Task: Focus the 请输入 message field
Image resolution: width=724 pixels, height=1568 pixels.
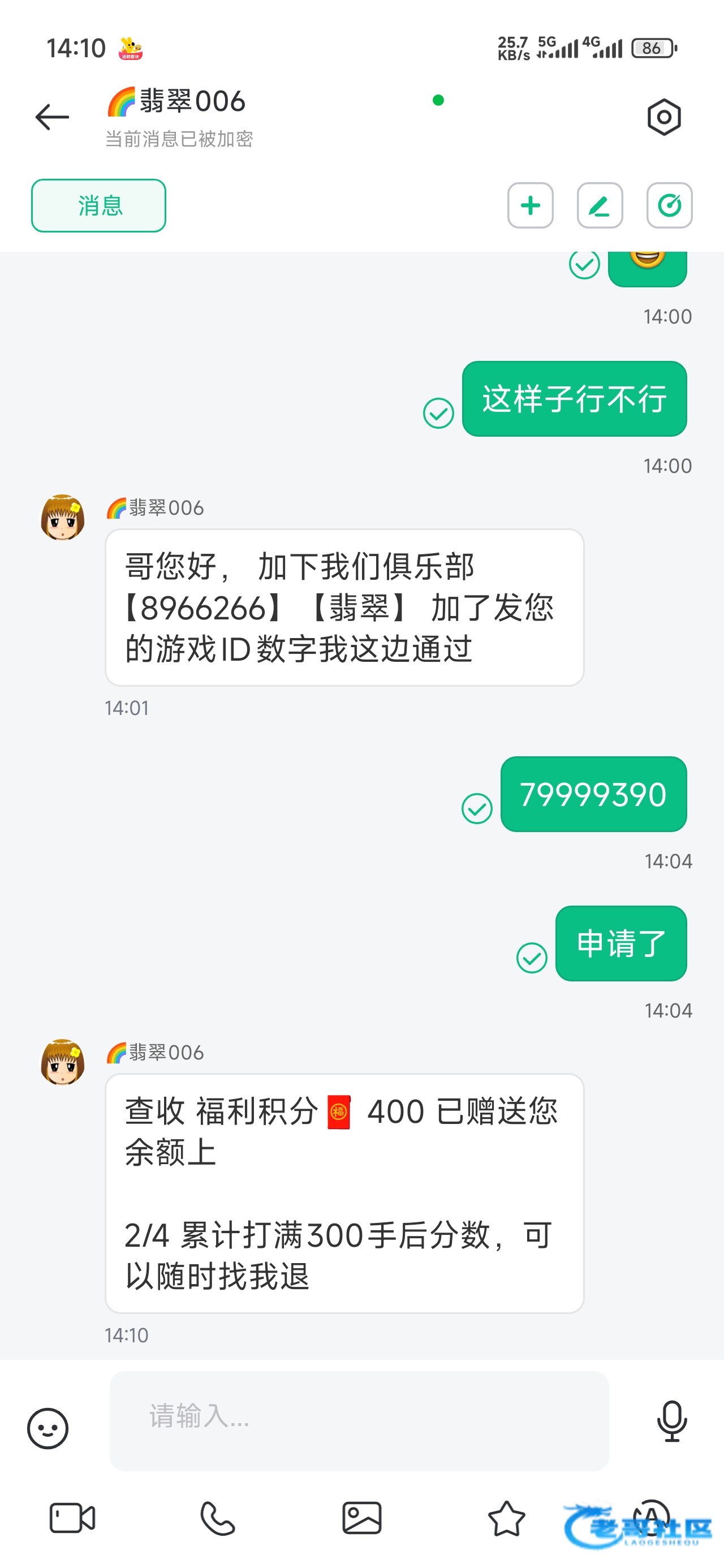Action: click(x=359, y=1420)
